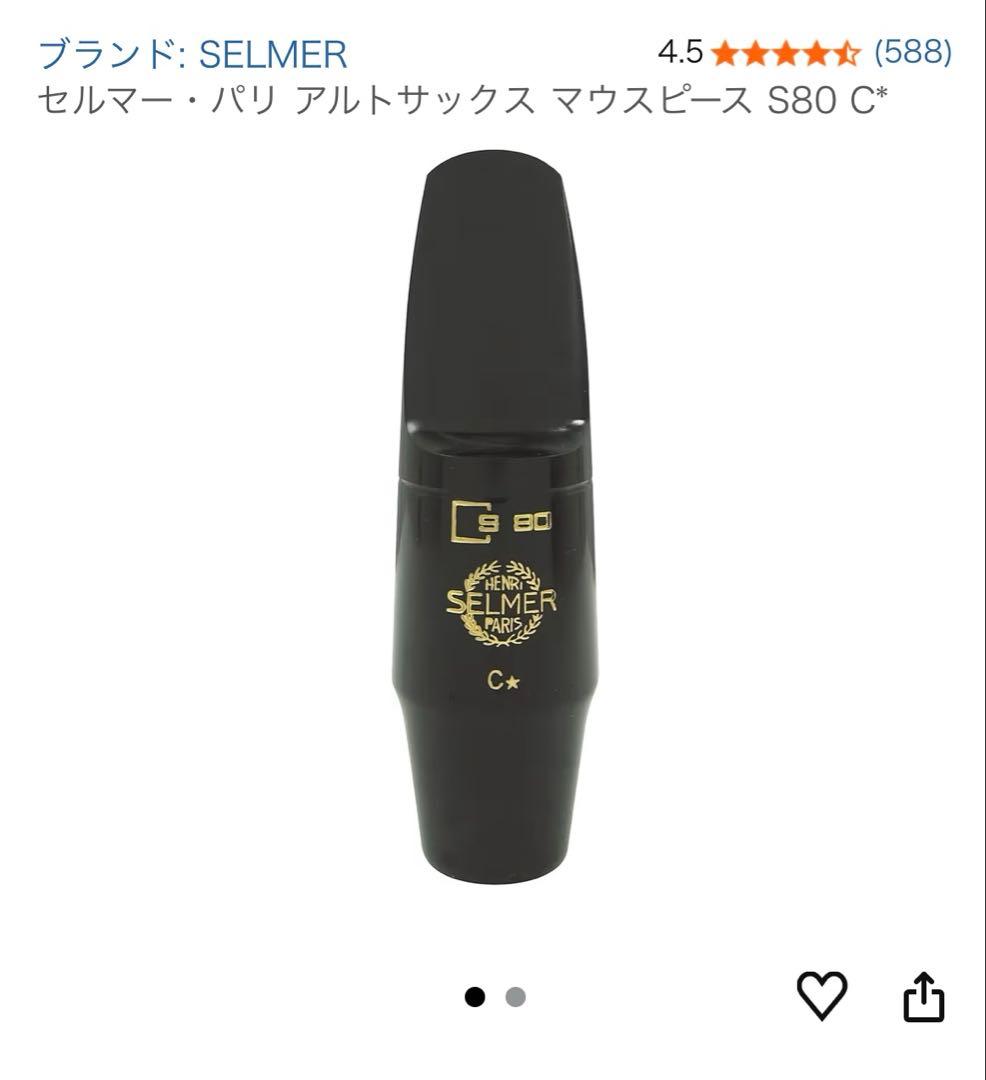Click the black active carousel dot
Screen dimensions: 986x1080
(x=476, y=996)
